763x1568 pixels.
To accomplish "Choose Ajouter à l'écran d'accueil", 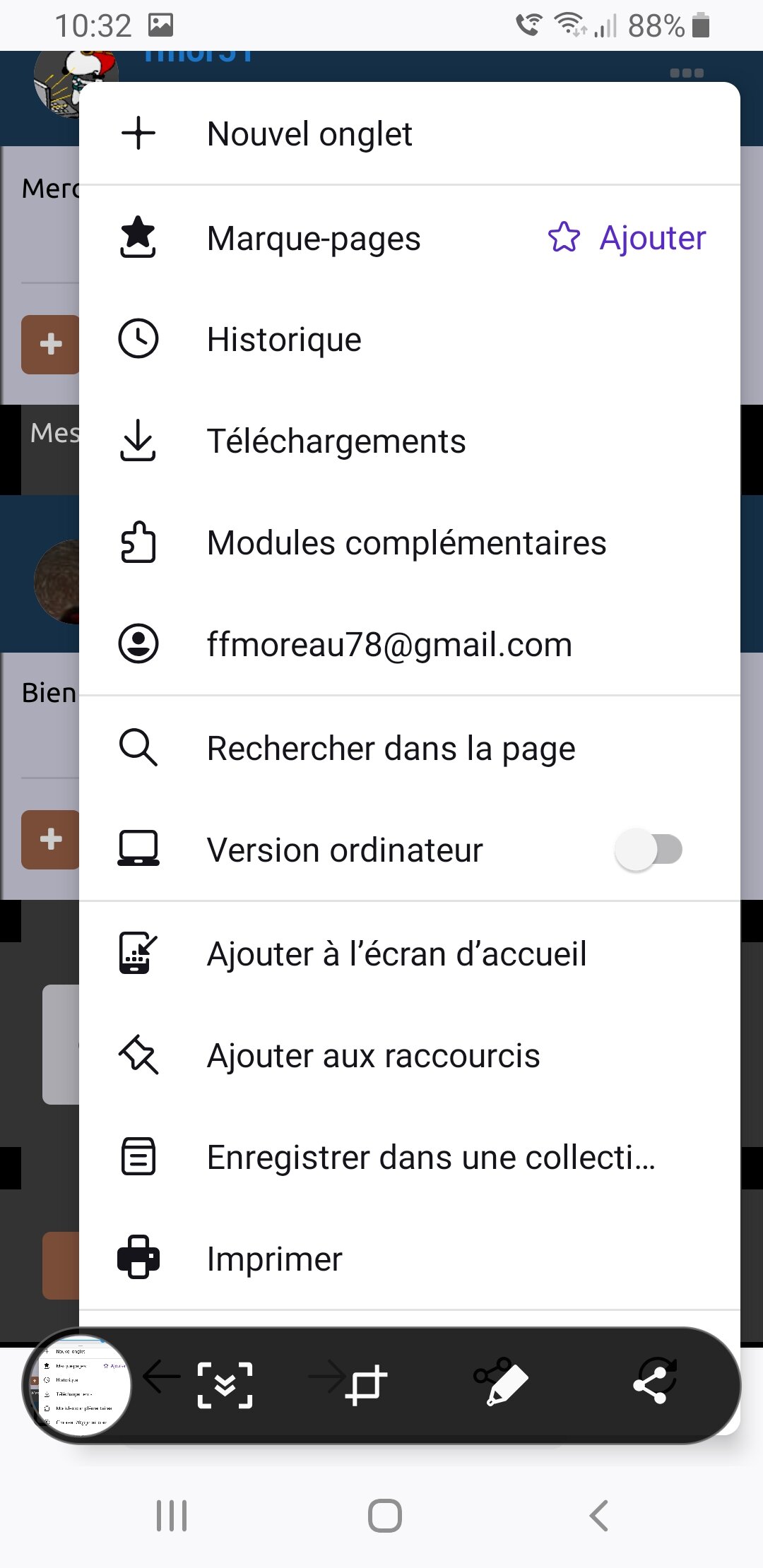I will (x=396, y=954).
